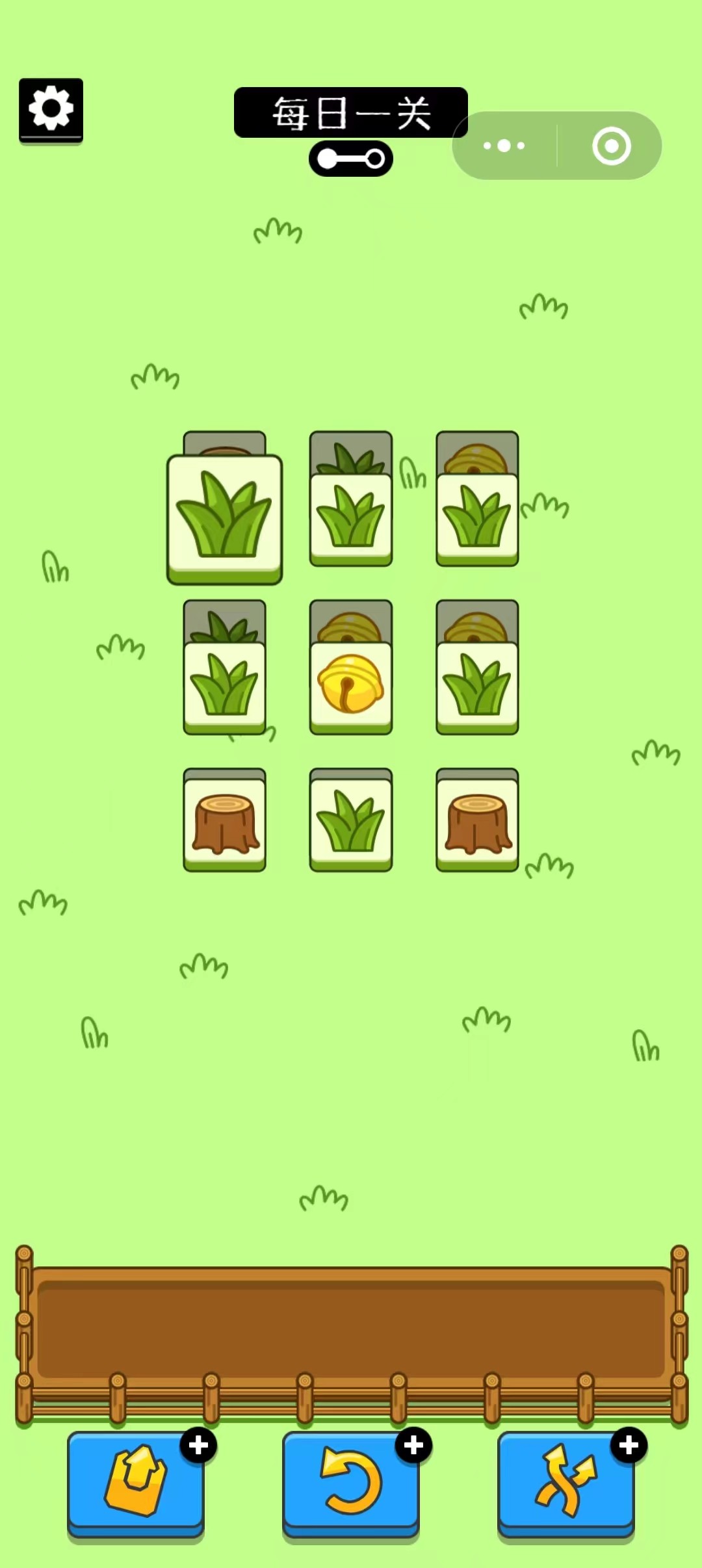Close the mini program with the circle button
This screenshot has height=1568, width=702.
pyautogui.click(x=611, y=146)
